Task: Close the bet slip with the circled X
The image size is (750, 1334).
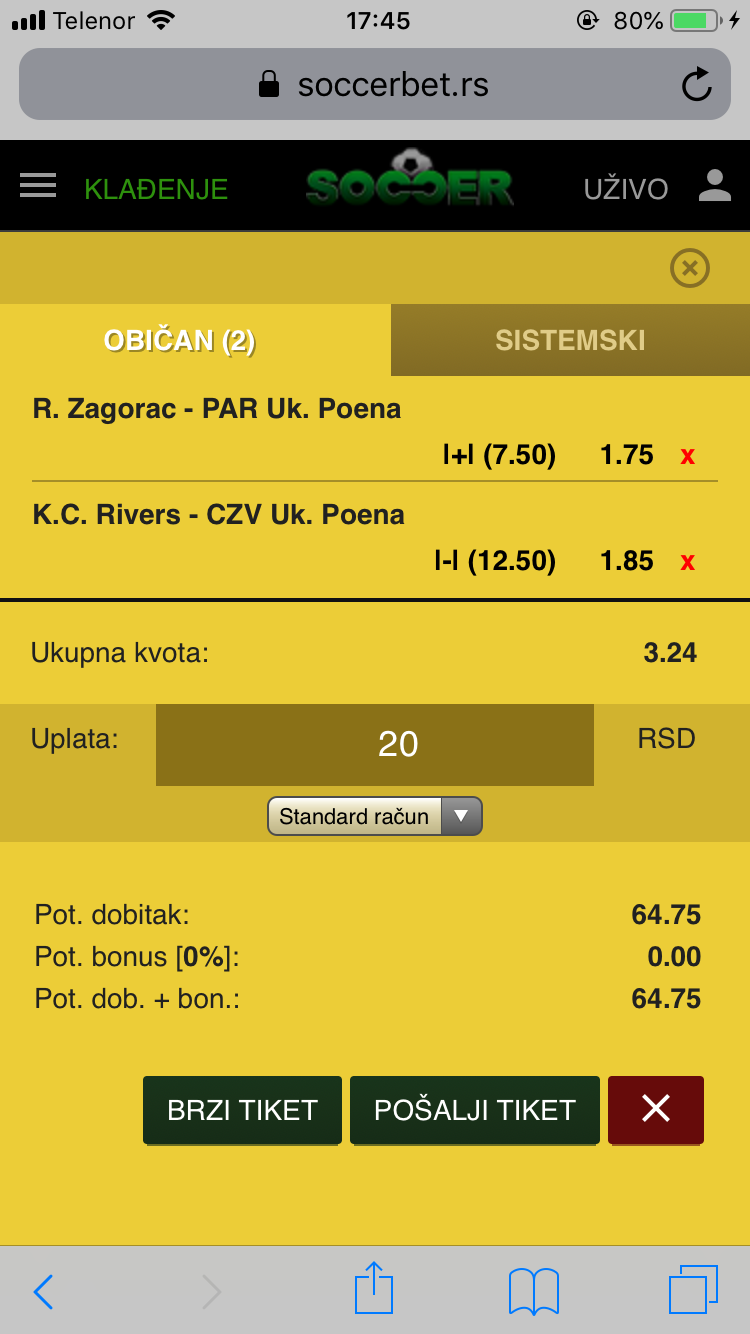Action: 690,268
